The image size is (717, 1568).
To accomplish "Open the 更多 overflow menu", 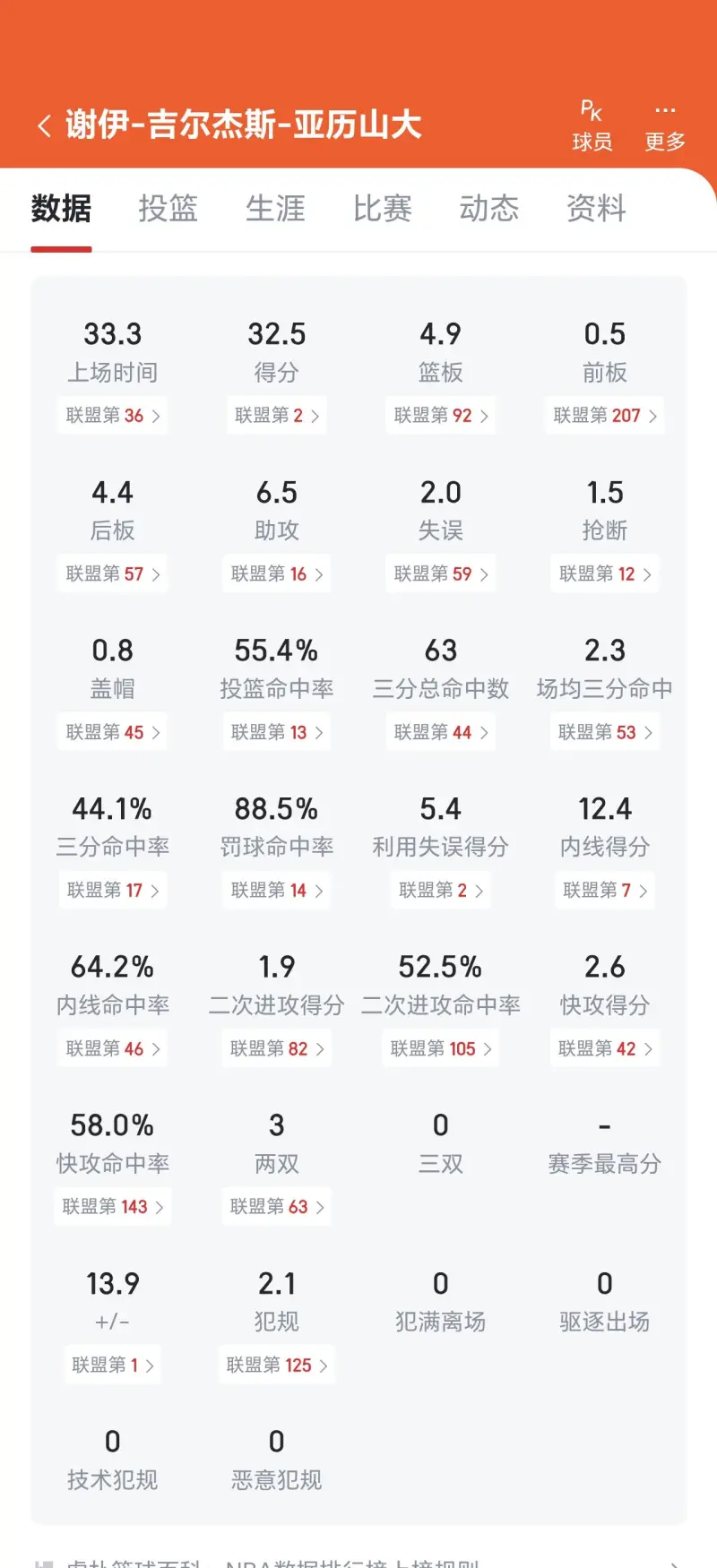I will (665, 126).
